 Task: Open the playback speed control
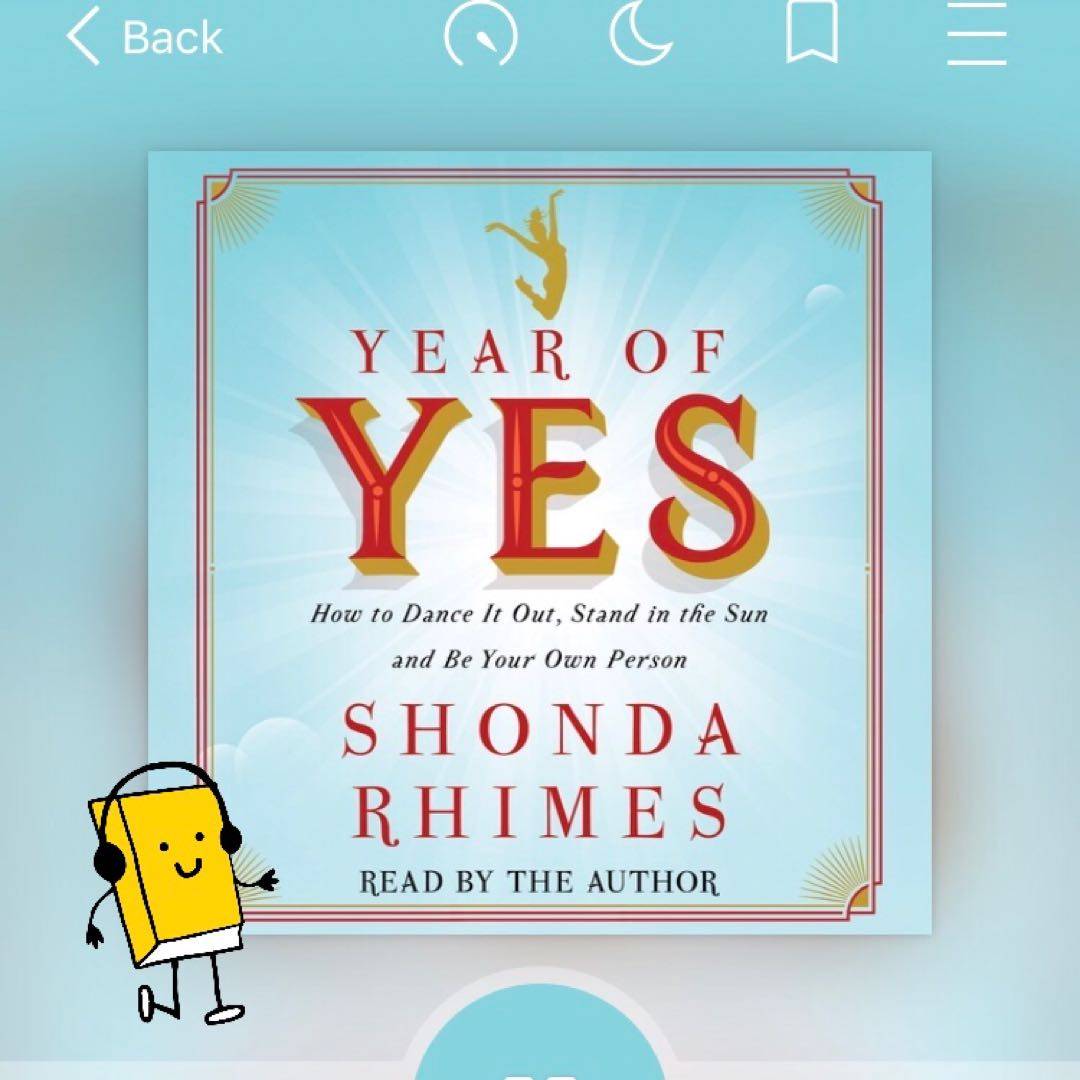481,38
